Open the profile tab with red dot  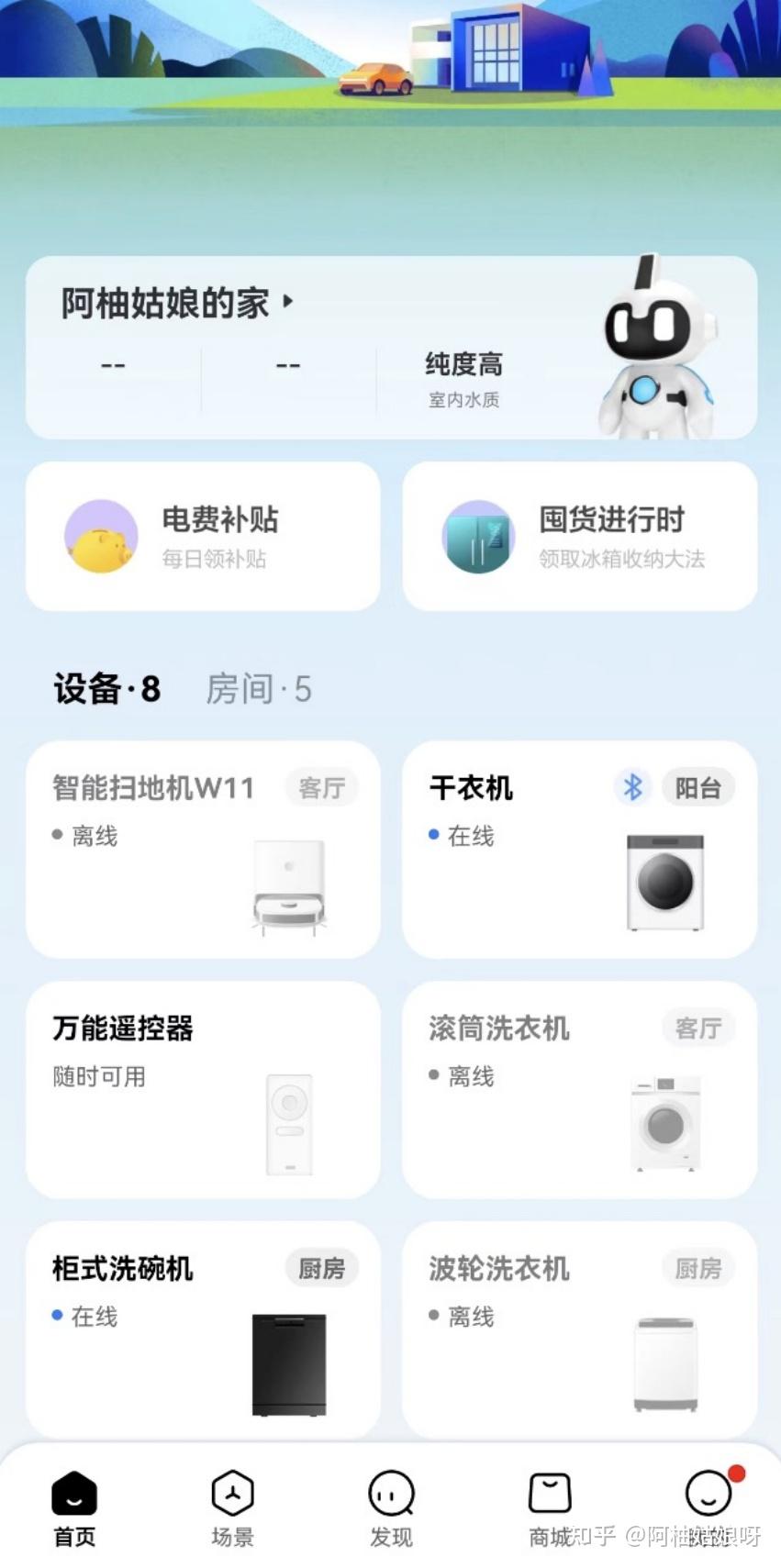708,1497
